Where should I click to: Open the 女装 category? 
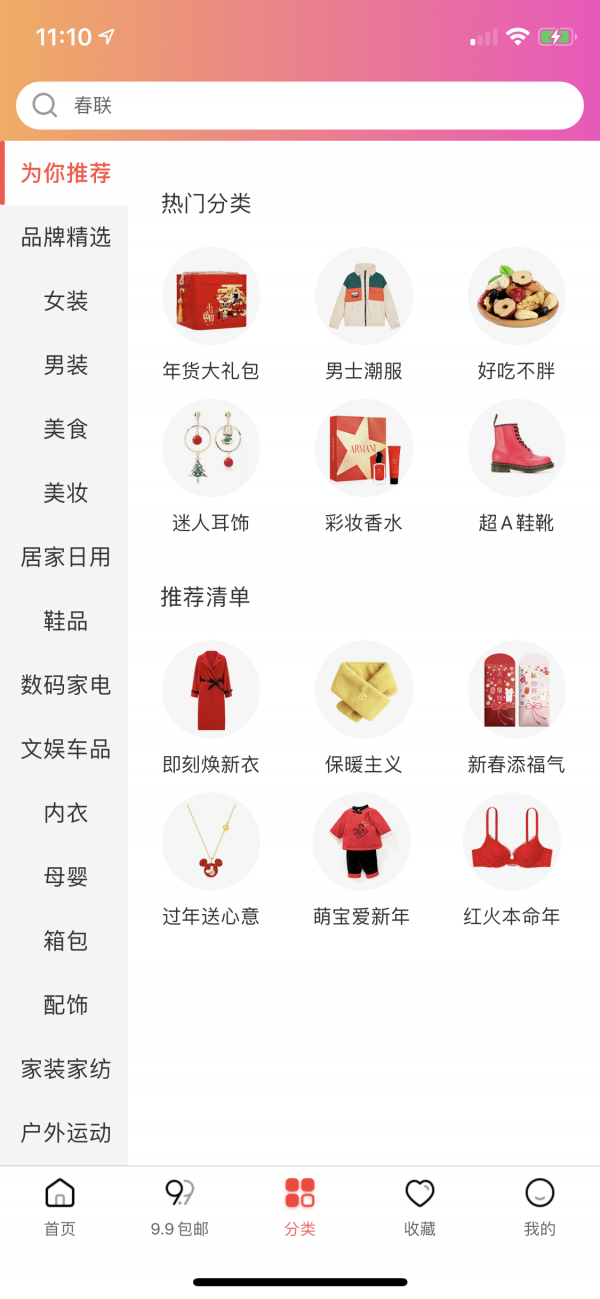tap(66, 301)
